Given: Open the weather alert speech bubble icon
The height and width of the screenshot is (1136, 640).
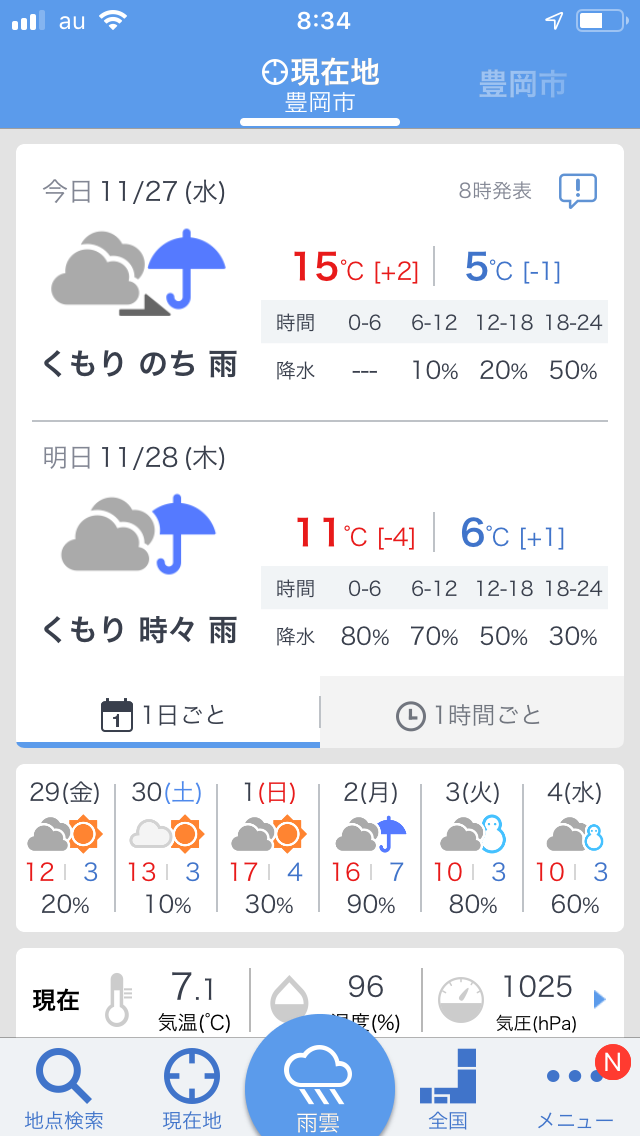Looking at the screenshot, I should 578,191.
